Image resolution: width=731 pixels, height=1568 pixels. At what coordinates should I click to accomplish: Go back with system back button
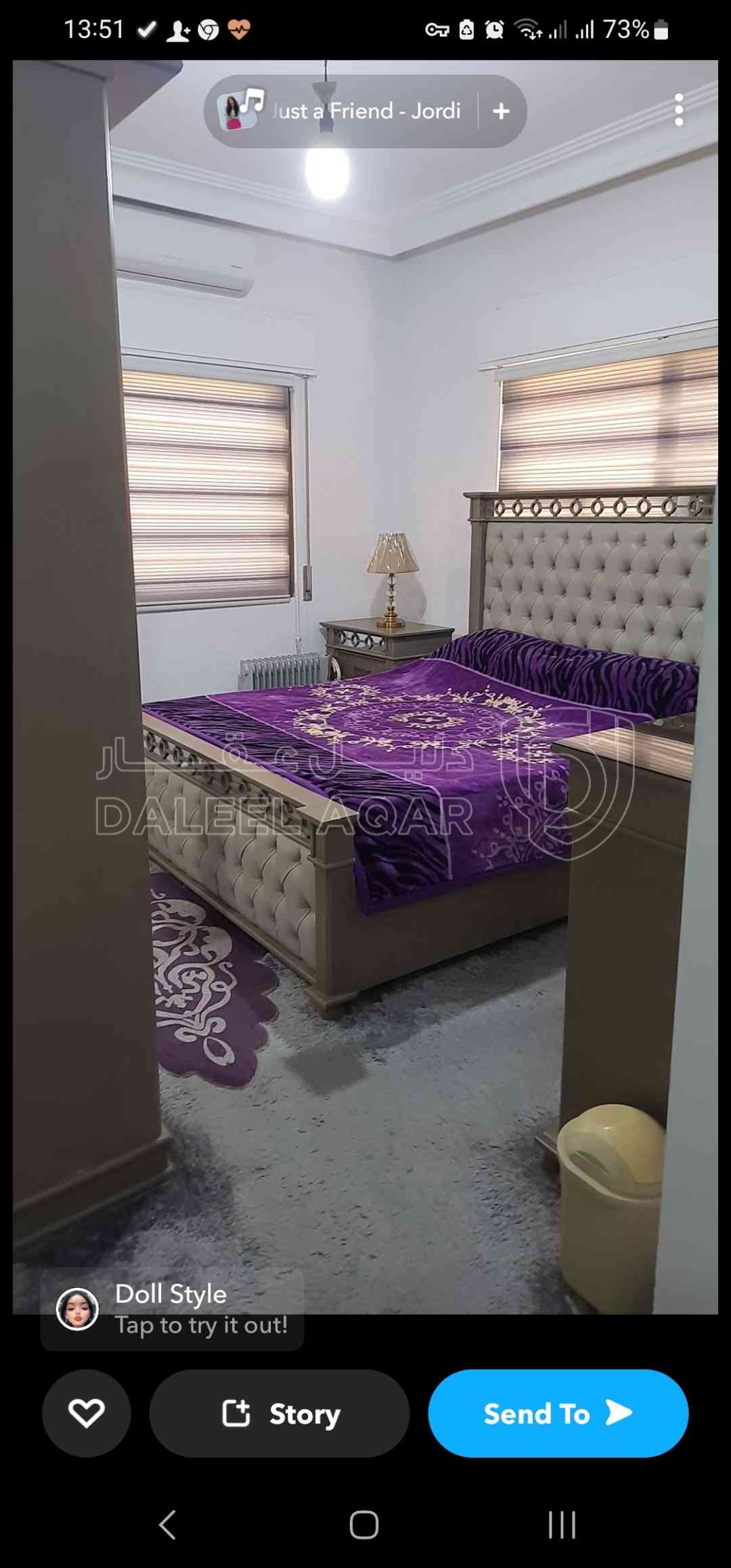pyautogui.click(x=167, y=1525)
